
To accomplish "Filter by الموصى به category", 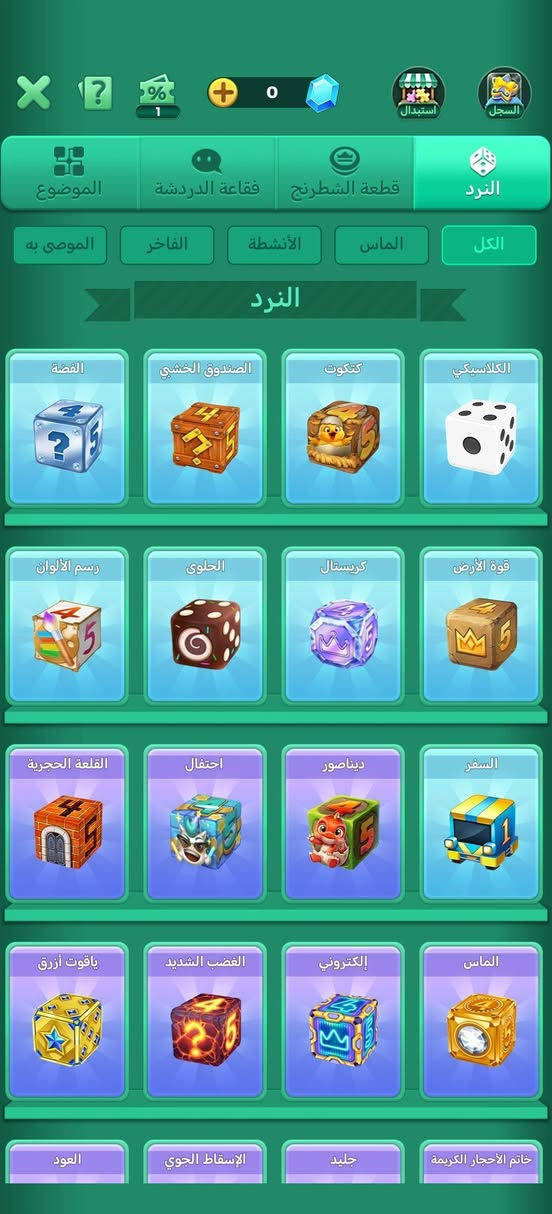I will (60, 245).
